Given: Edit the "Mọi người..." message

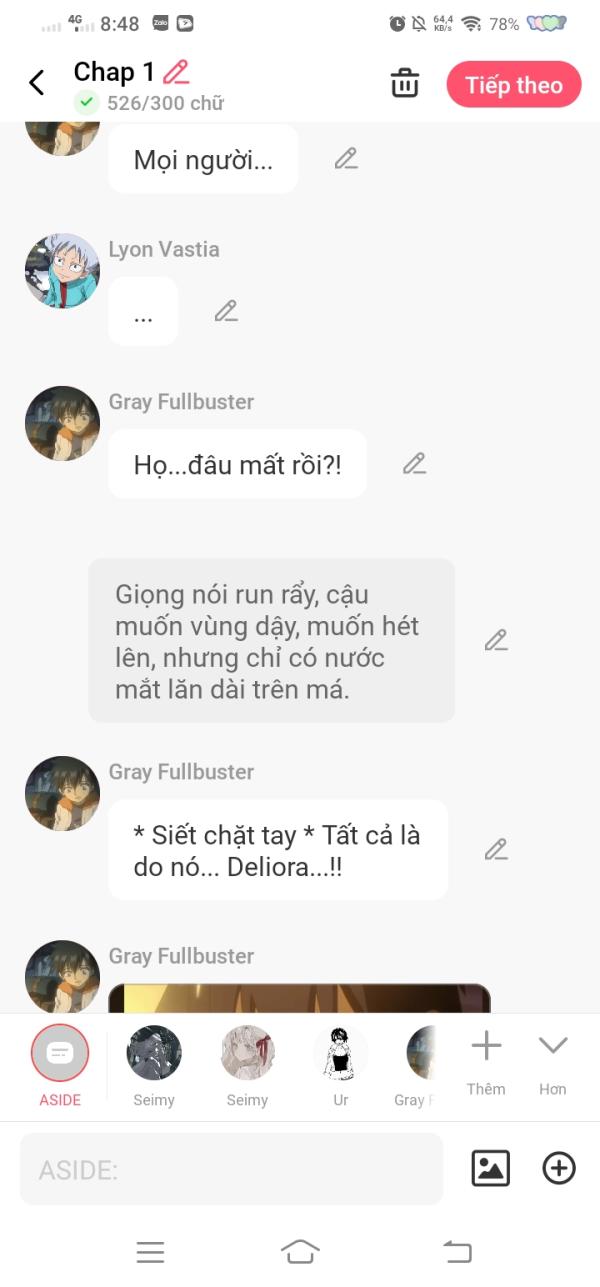Looking at the screenshot, I should [x=346, y=158].
